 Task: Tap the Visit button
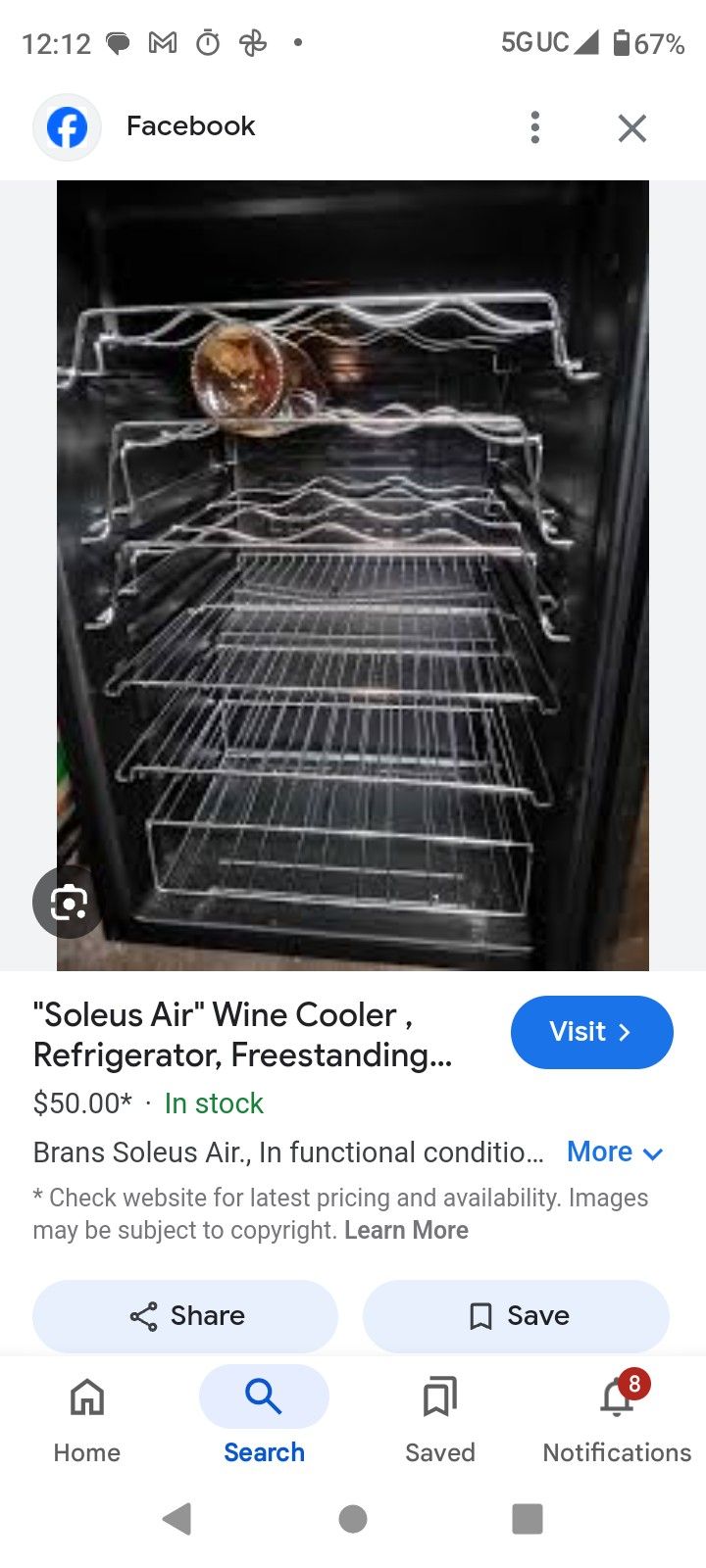point(591,1032)
